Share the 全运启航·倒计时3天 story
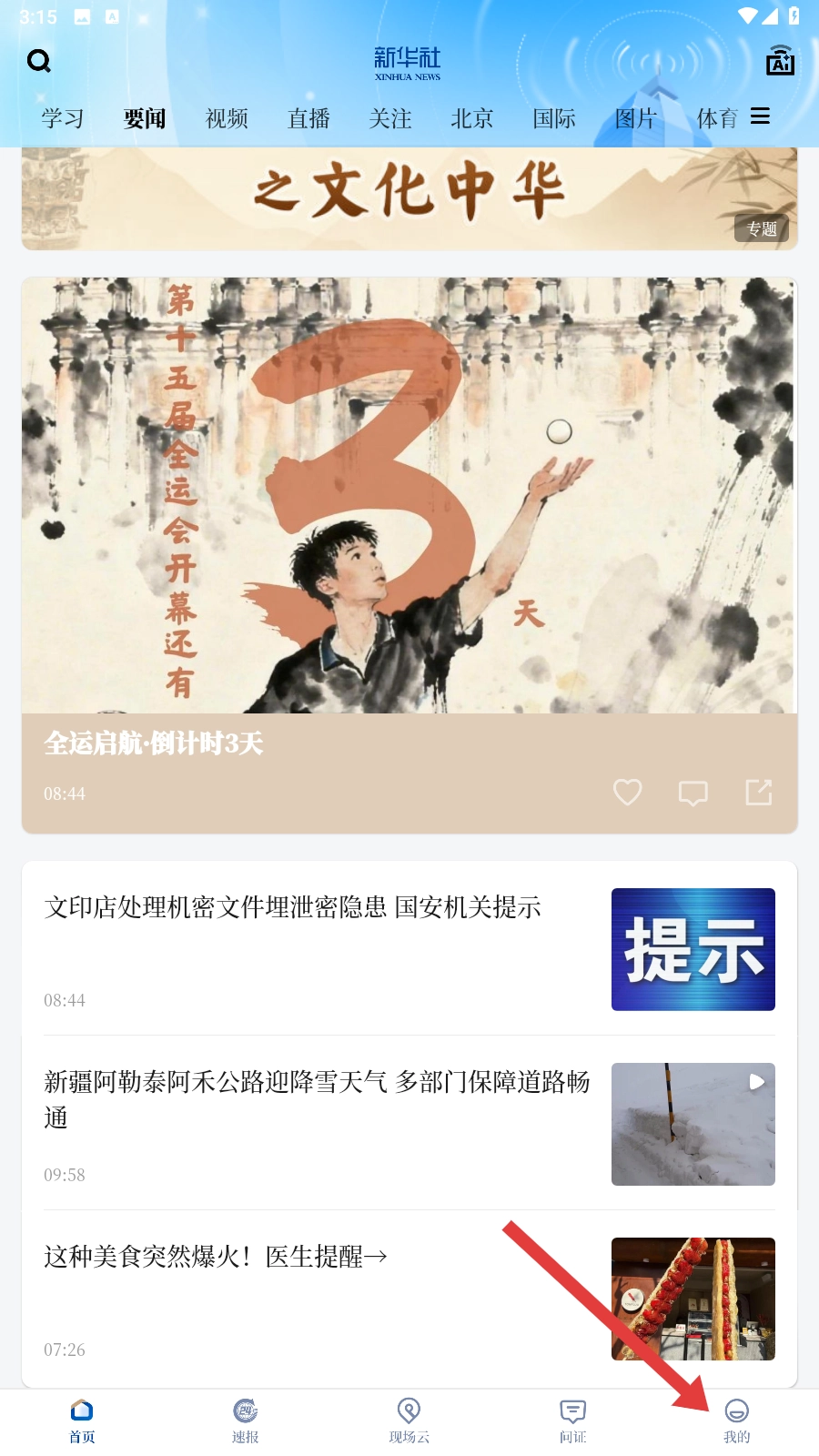Viewport: 819px width, 1456px height. click(758, 793)
